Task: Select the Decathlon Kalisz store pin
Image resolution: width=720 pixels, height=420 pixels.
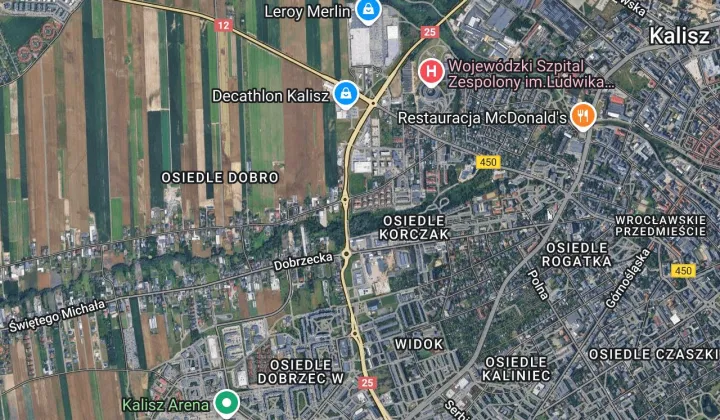Action: (345, 95)
